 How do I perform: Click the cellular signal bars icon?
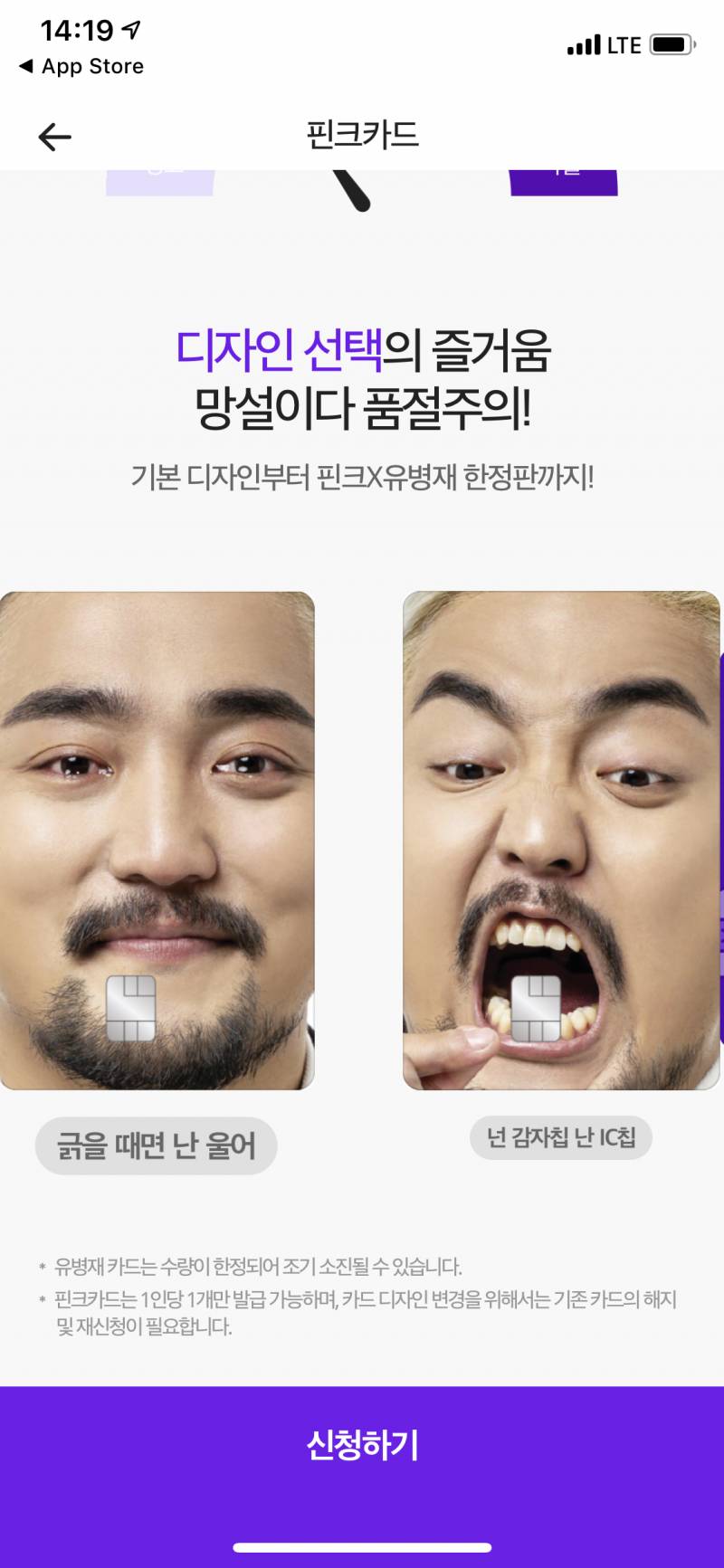coord(584,43)
